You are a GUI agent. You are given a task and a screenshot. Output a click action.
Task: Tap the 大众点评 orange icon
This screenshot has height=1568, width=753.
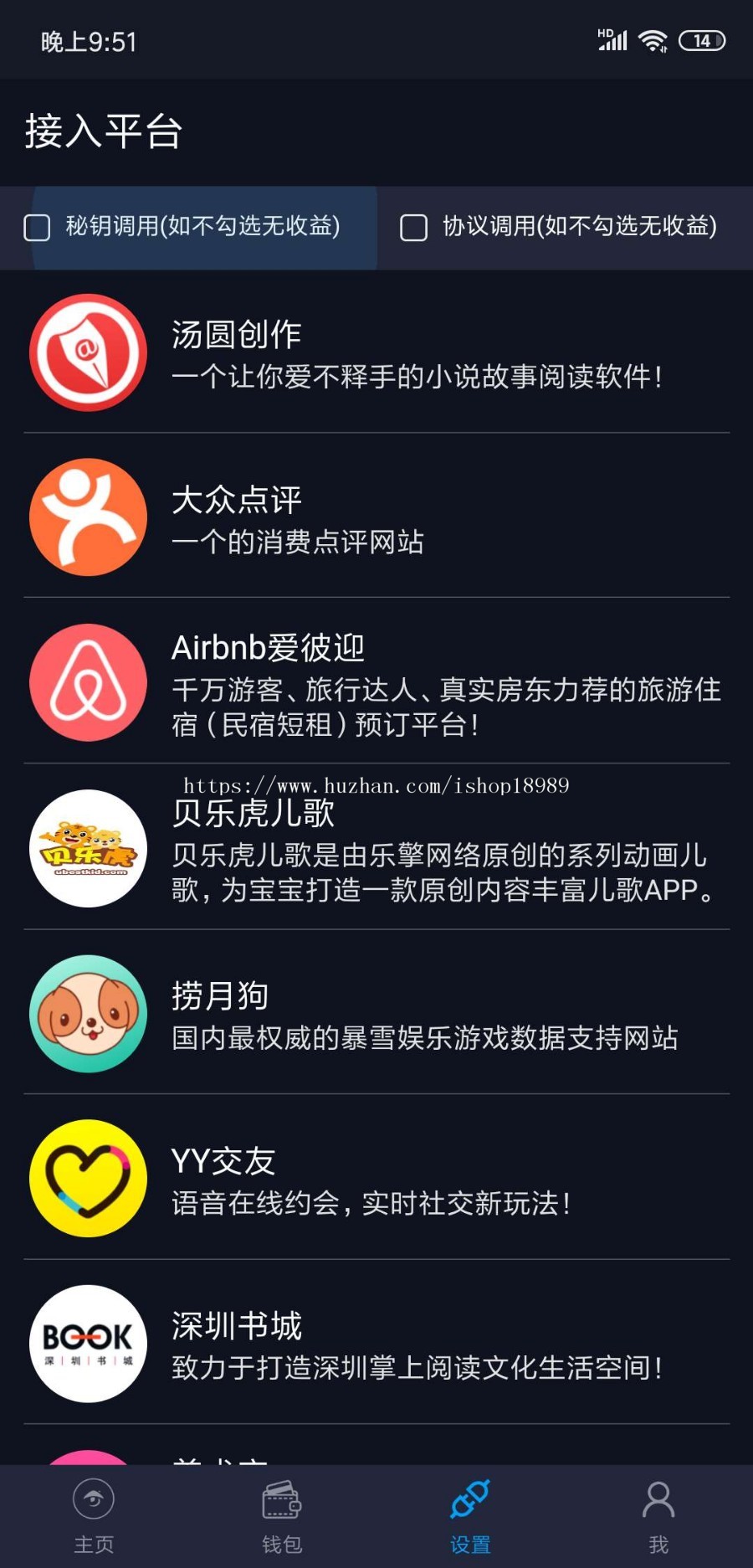click(x=88, y=517)
